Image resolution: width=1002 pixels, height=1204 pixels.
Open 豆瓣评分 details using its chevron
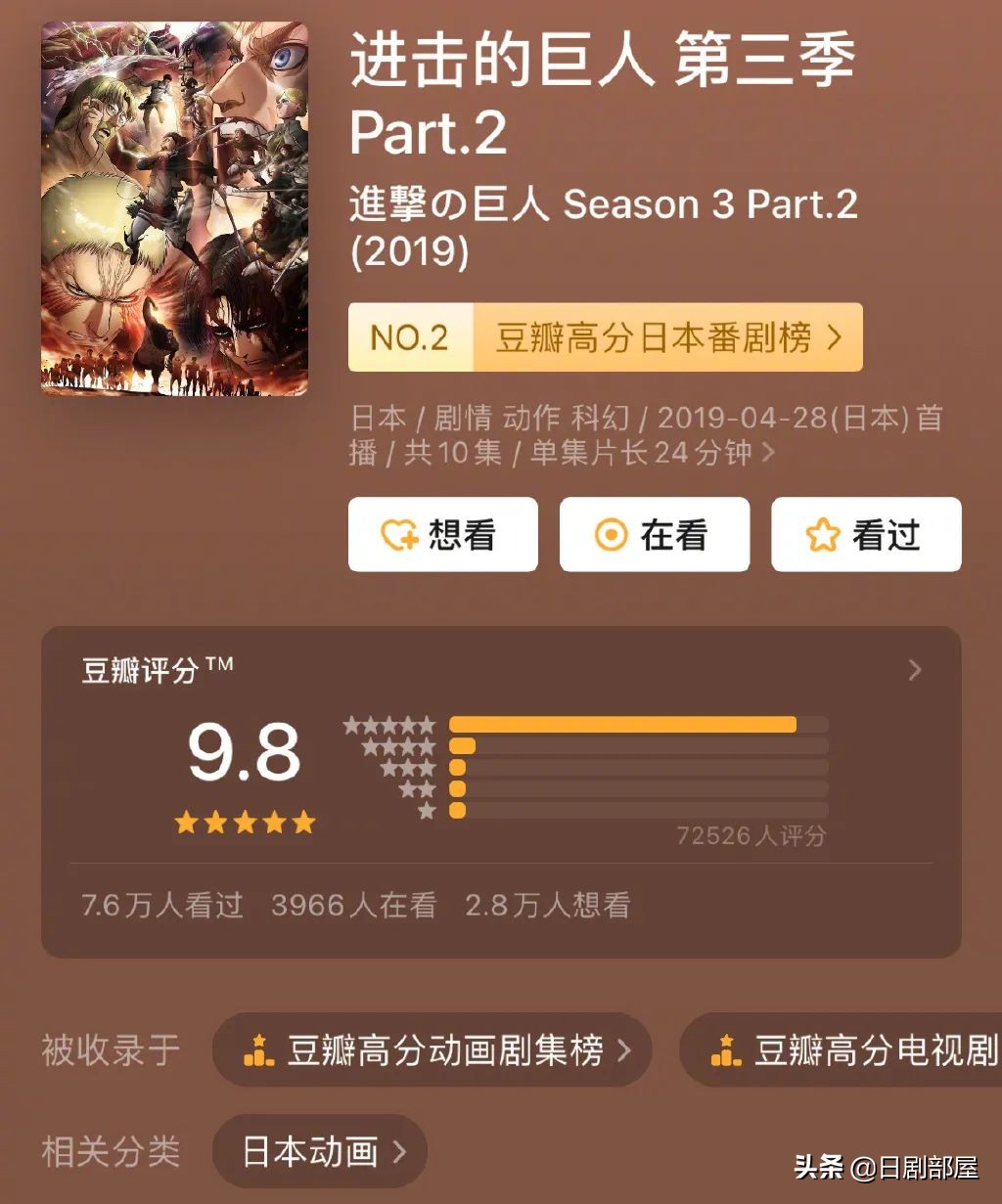[916, 671]
